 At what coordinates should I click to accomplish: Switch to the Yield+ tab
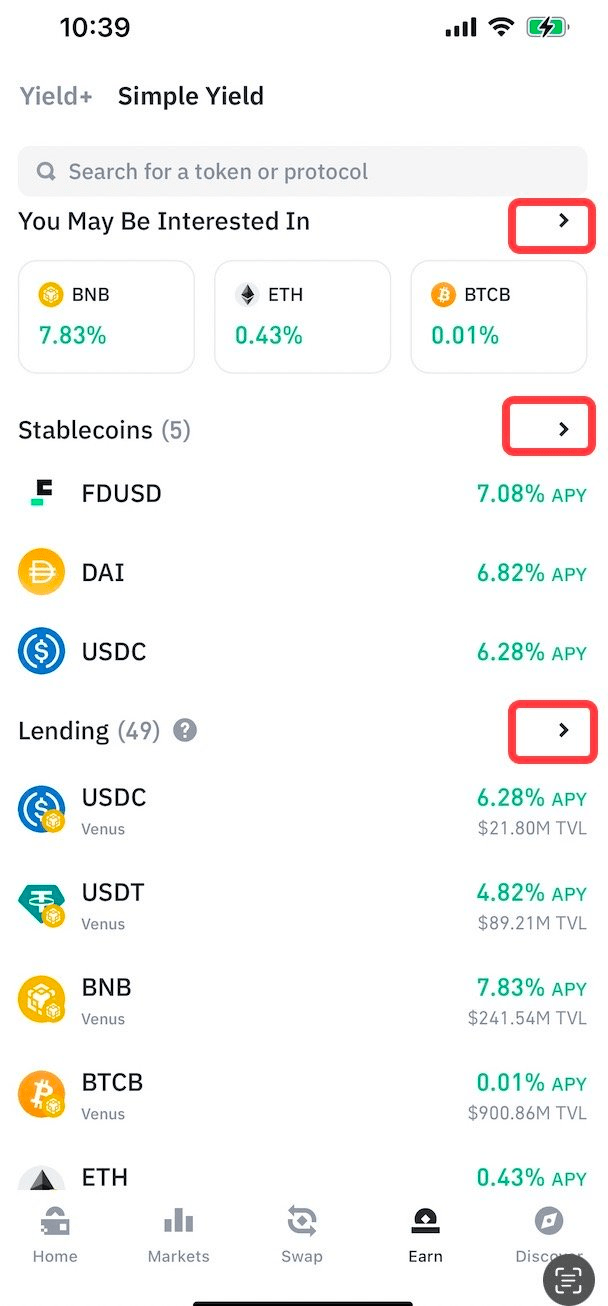pyautogui.click(x=56, y=97)
